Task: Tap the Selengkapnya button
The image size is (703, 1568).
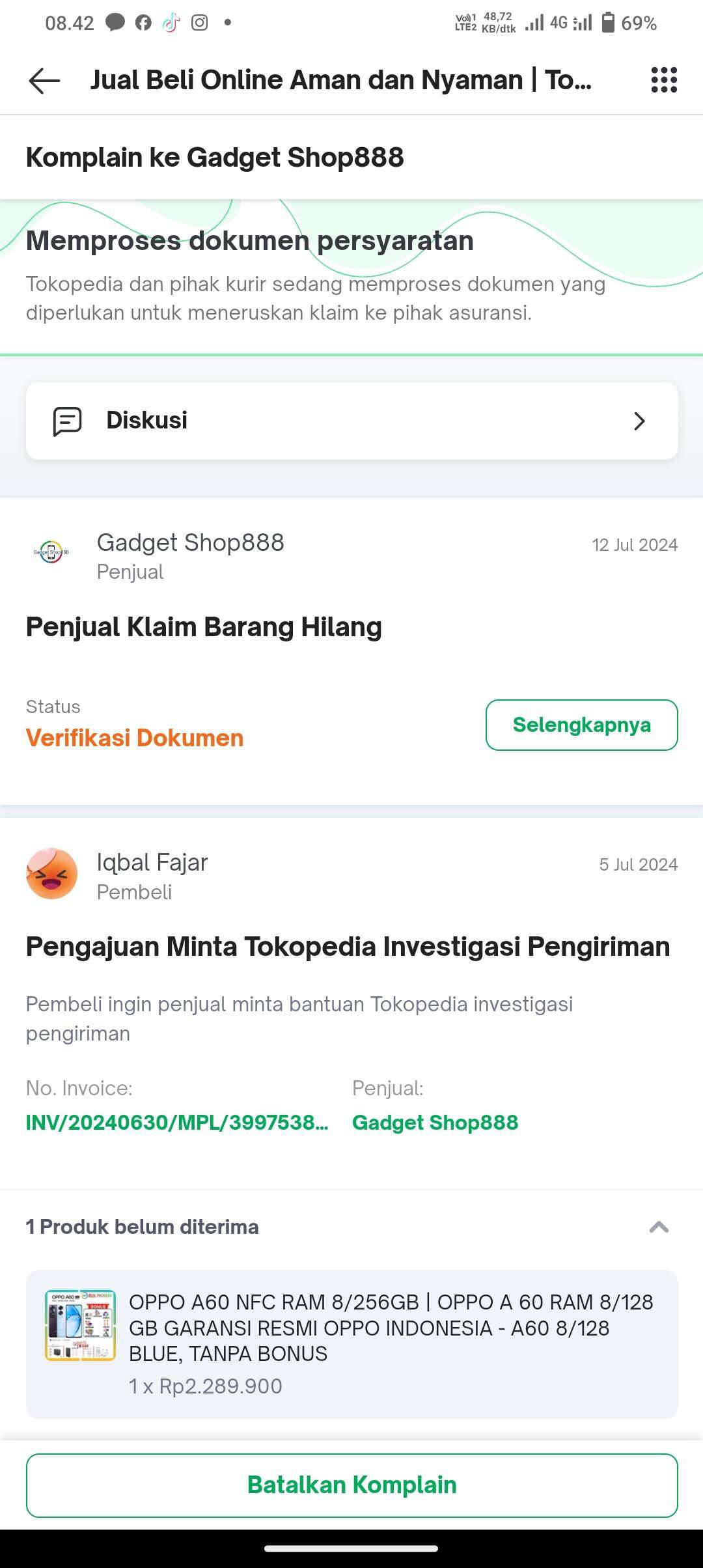Action: [x=581, y=725]
